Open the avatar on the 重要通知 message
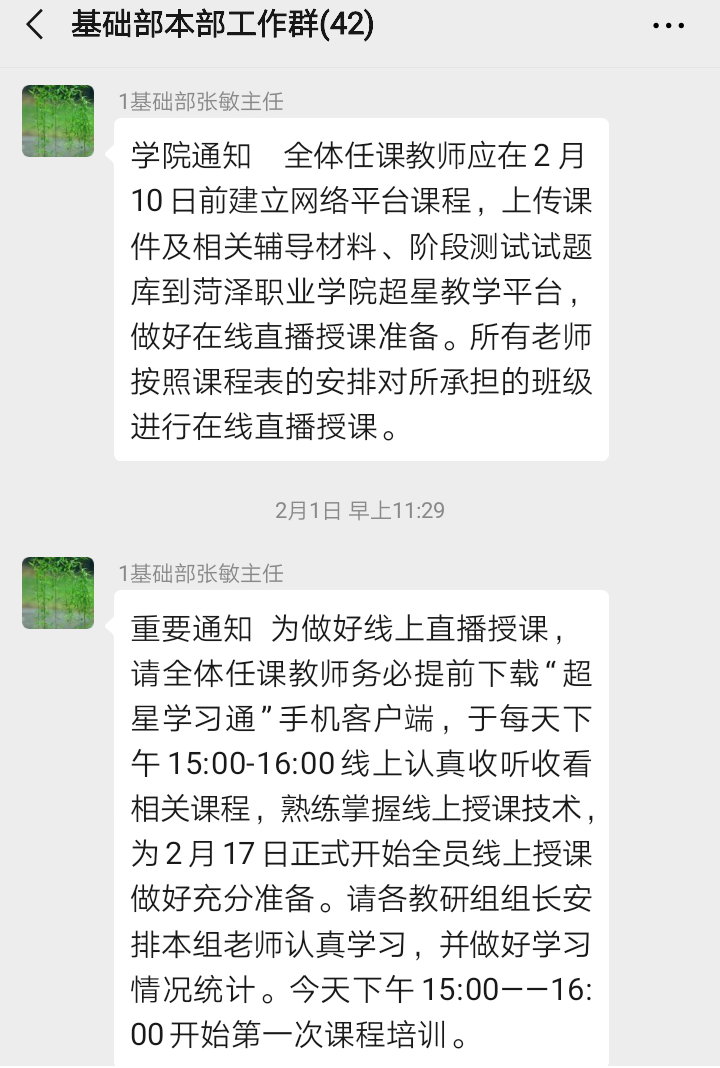Viewport: 720px width, 1068px height. (x=58, y=593)
